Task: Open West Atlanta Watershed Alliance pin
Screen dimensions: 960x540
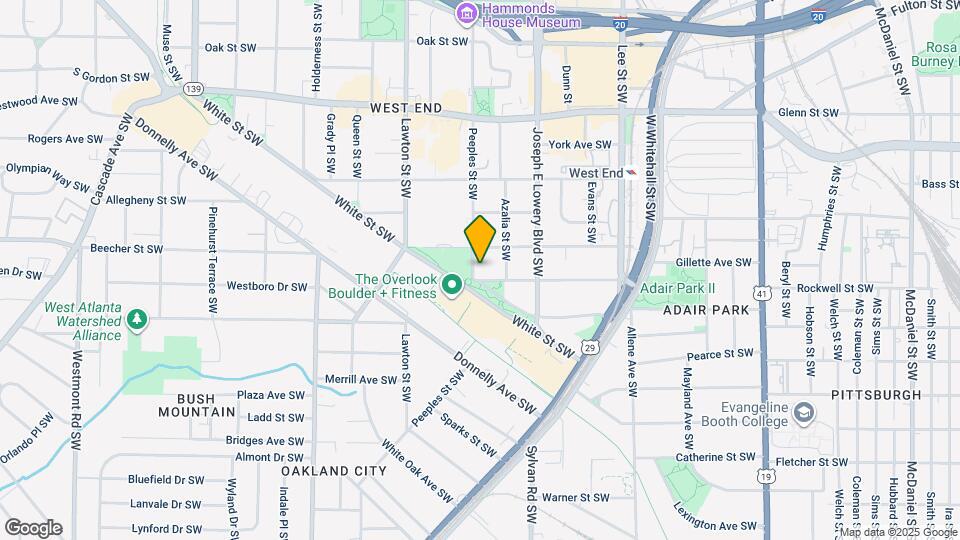Action: click(137, 320)
